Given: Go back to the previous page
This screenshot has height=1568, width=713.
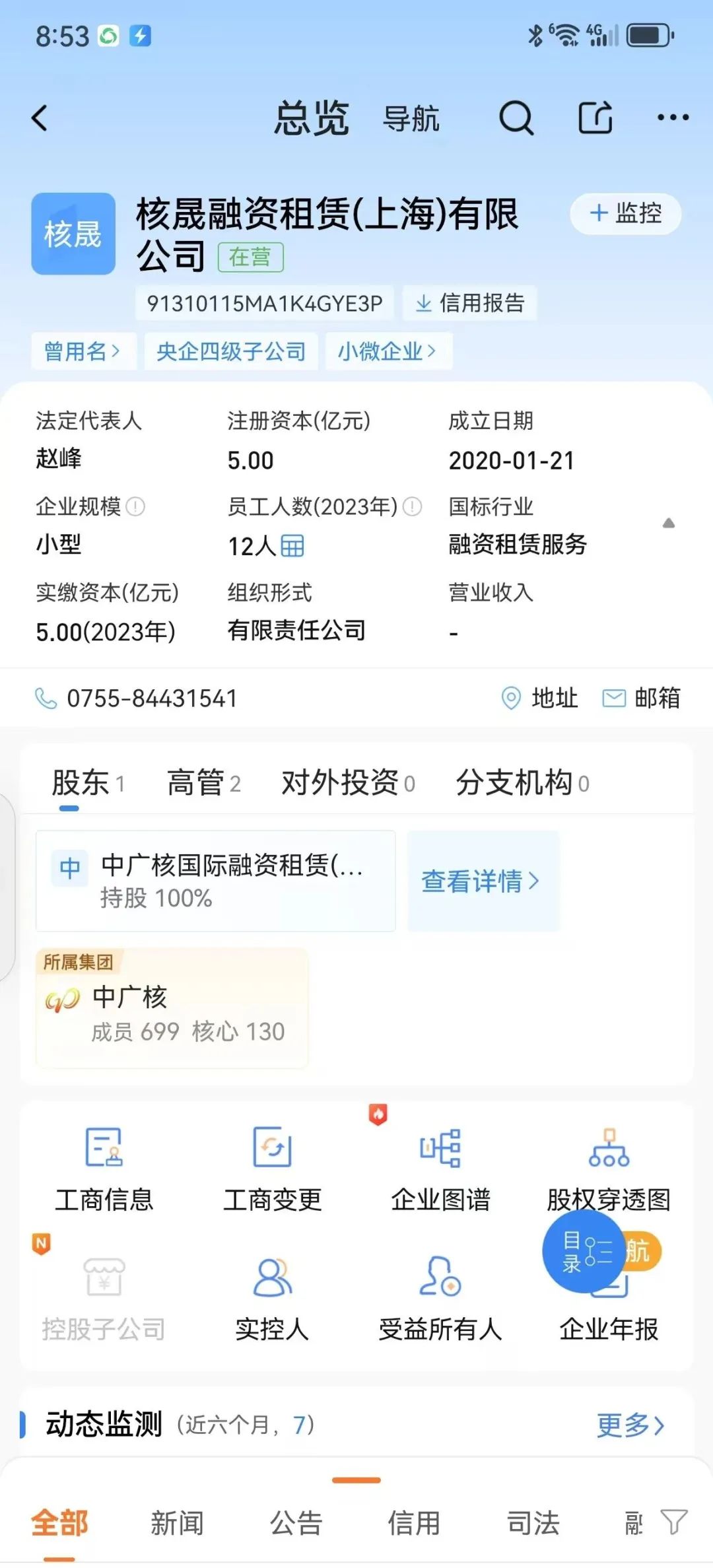Looking at the screenshot, I should [40, 119].
